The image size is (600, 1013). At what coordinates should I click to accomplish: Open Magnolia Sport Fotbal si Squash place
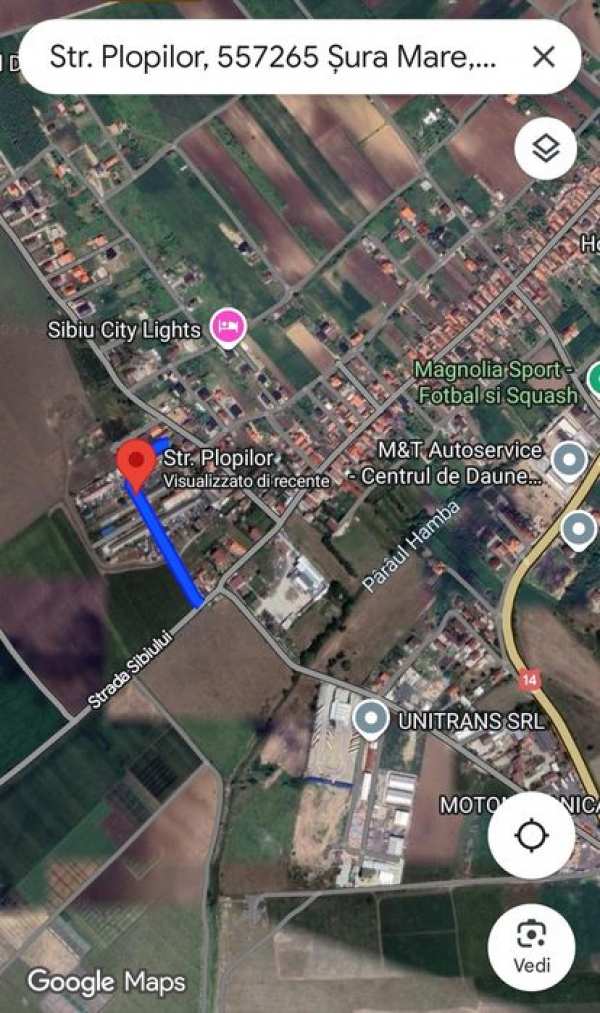(594, 380)
